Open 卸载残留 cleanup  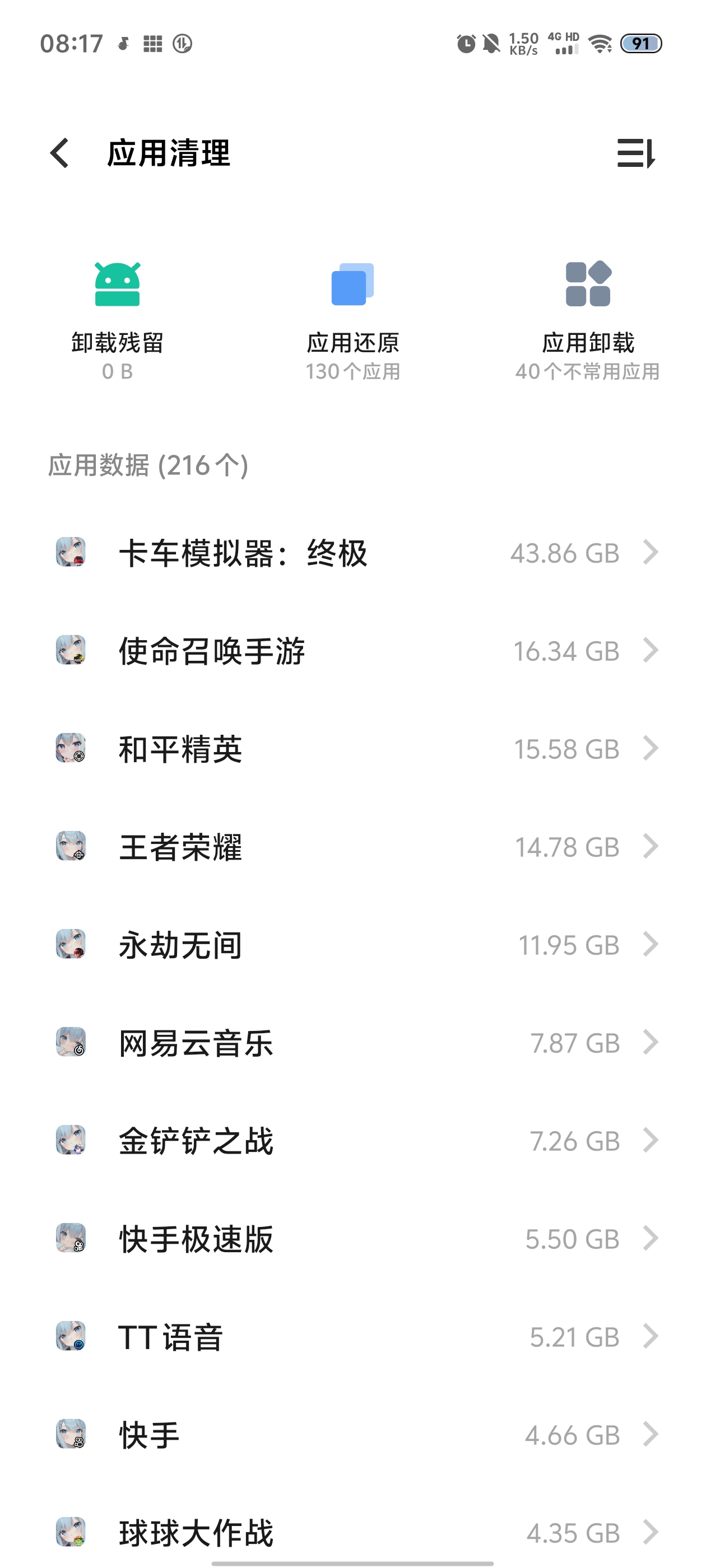pos(117,321)
